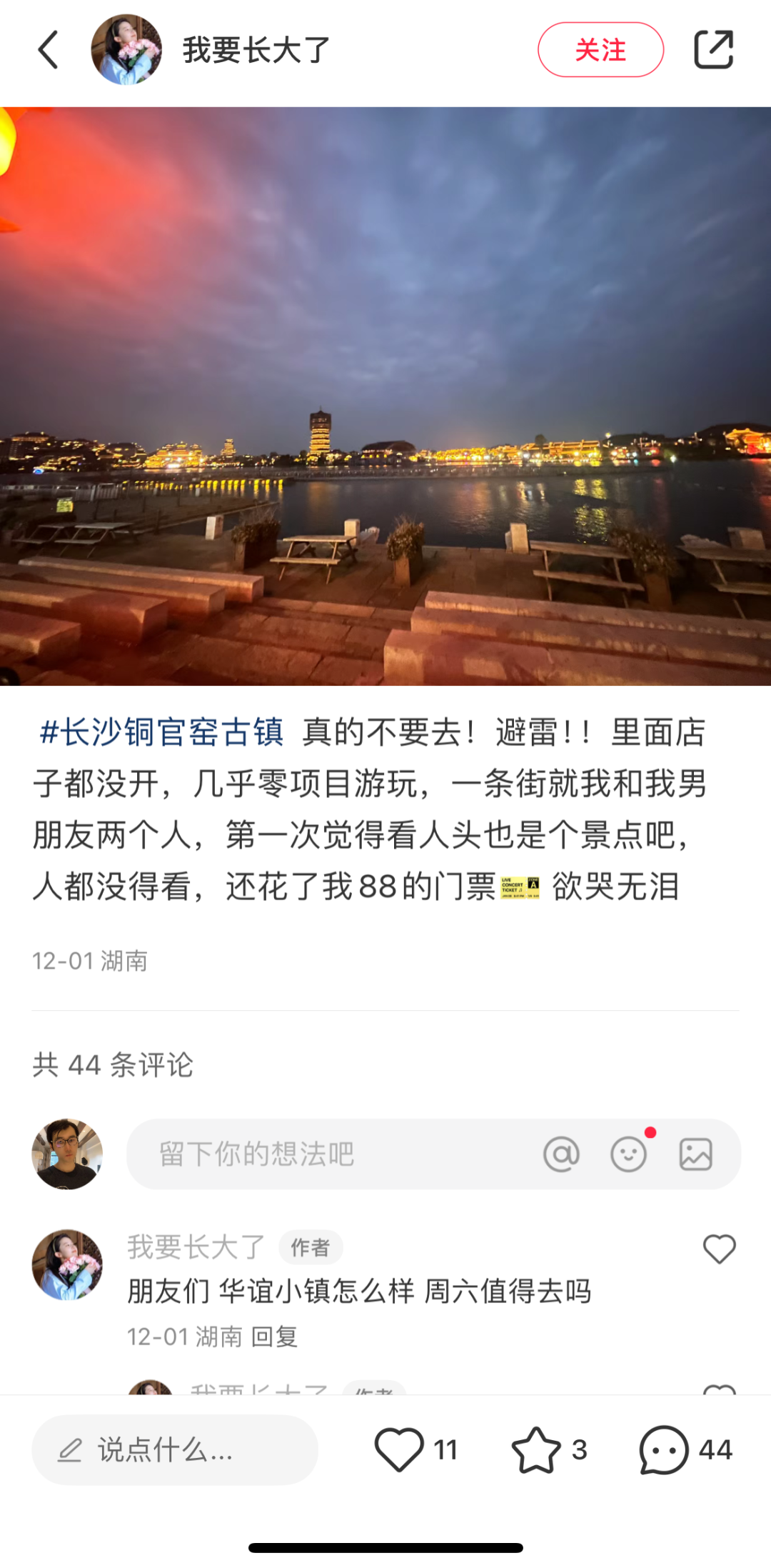
Task: Open the emoji picker in the comment box
Action: (x=628, y=1154)
